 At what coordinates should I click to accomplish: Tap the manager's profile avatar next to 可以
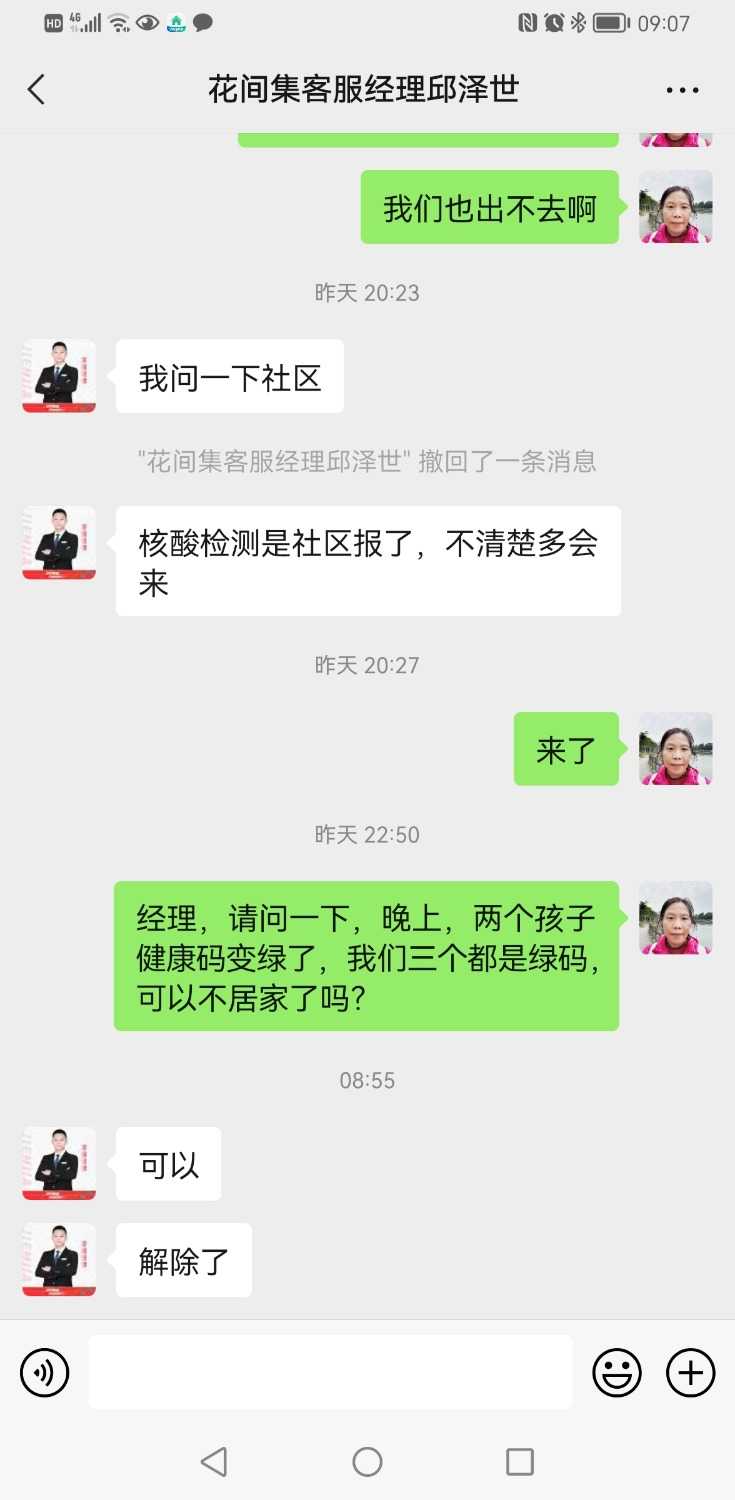(57, 1163)
